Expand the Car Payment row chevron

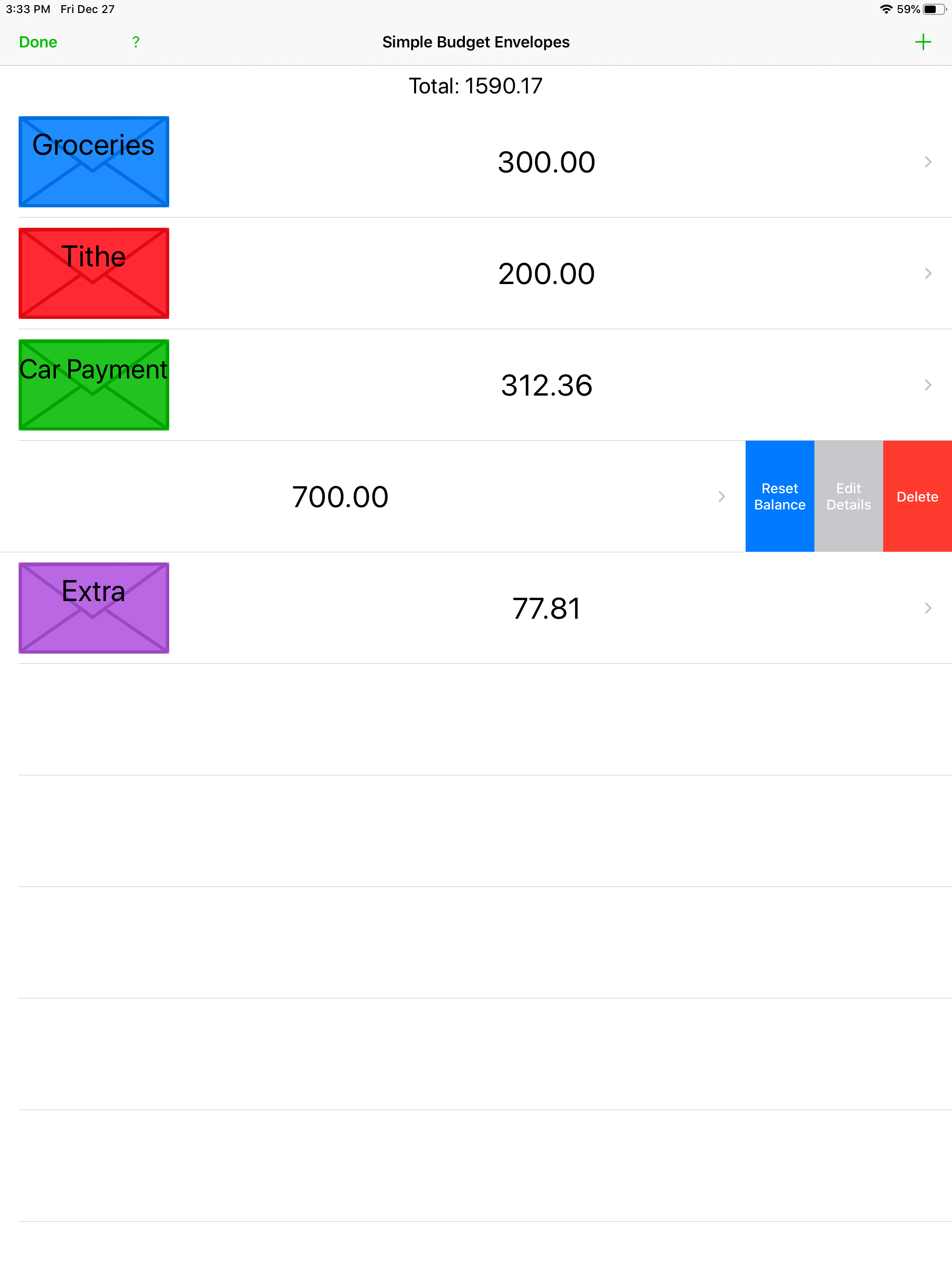click(928, 385)
